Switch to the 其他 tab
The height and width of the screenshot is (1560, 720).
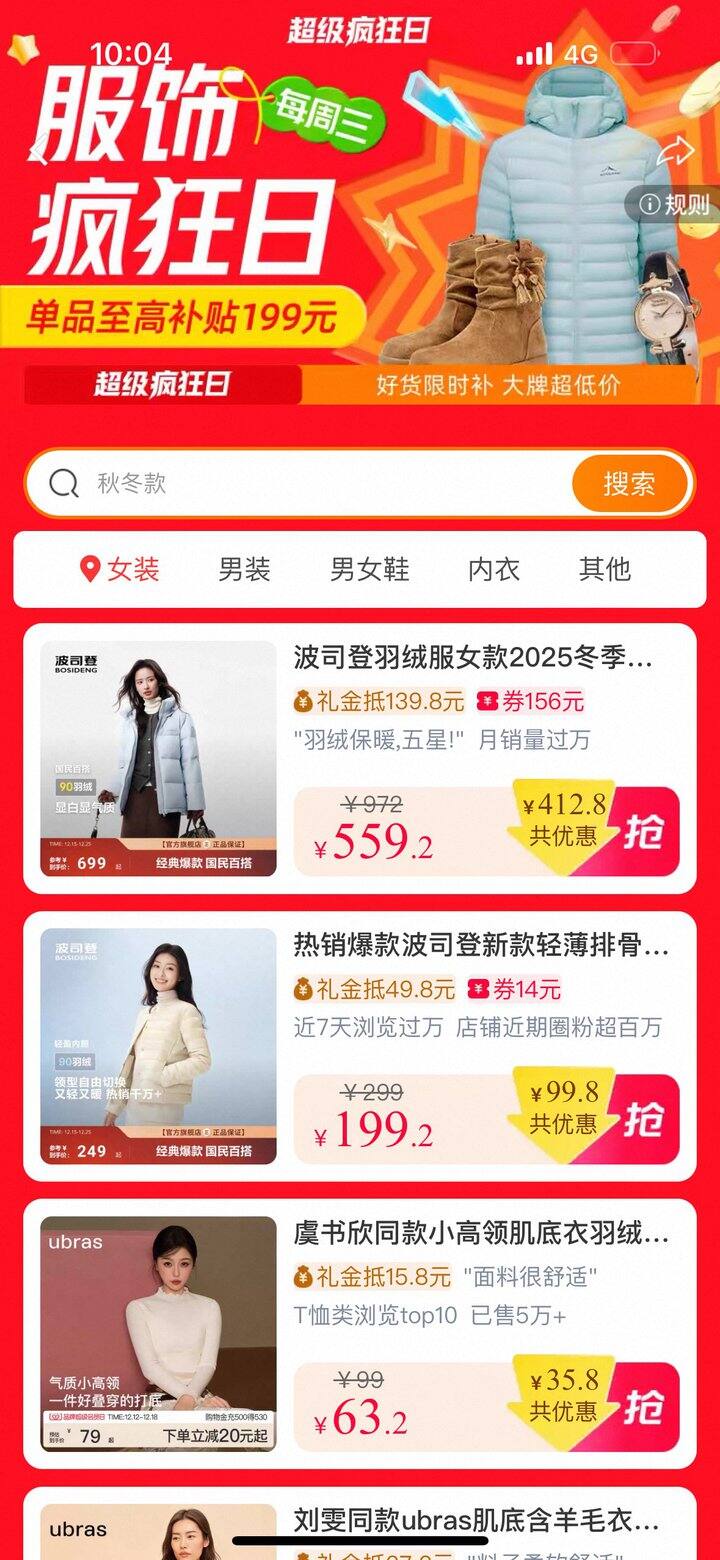tap(606, 569)
